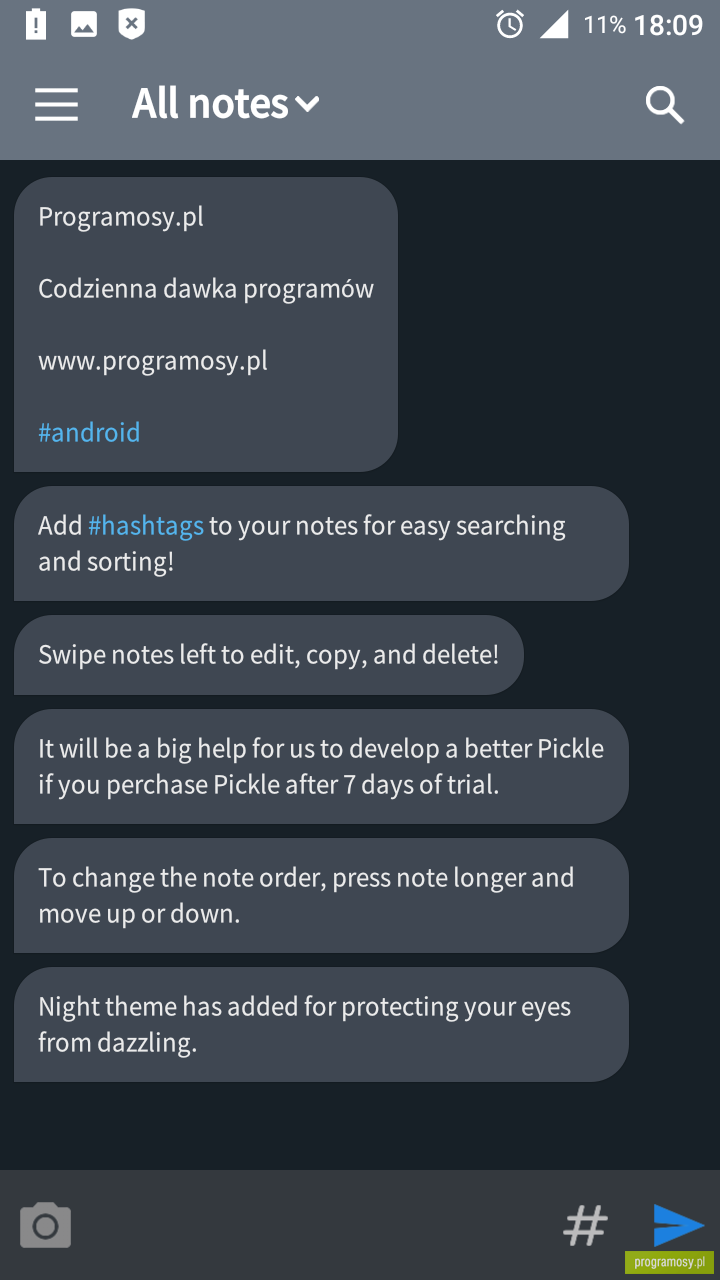720x1280 pixels.
Task: Tap the #android hashtag
Action: 89,432
